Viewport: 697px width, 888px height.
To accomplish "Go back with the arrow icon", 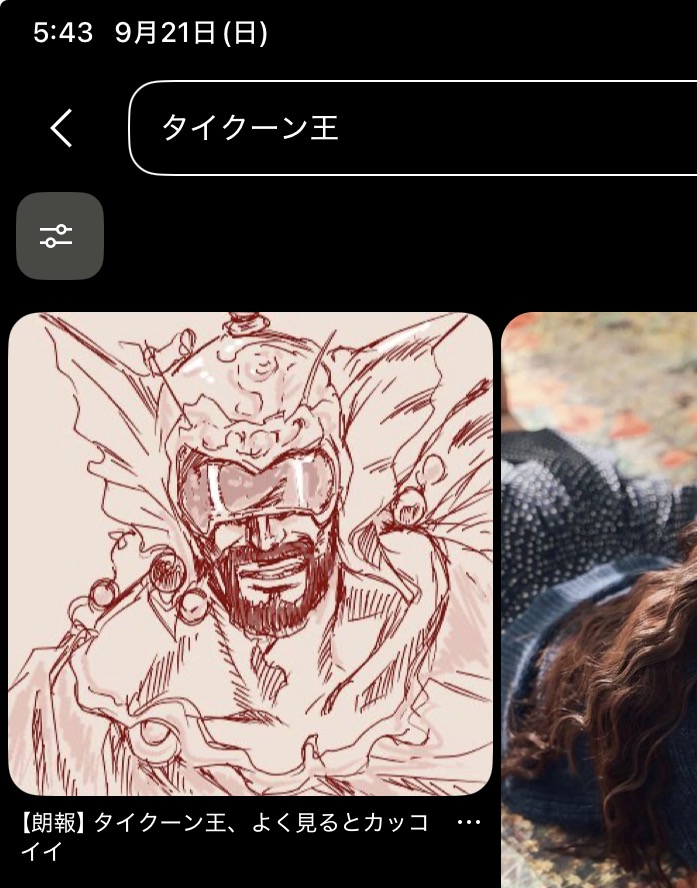I will coord(61,128).
